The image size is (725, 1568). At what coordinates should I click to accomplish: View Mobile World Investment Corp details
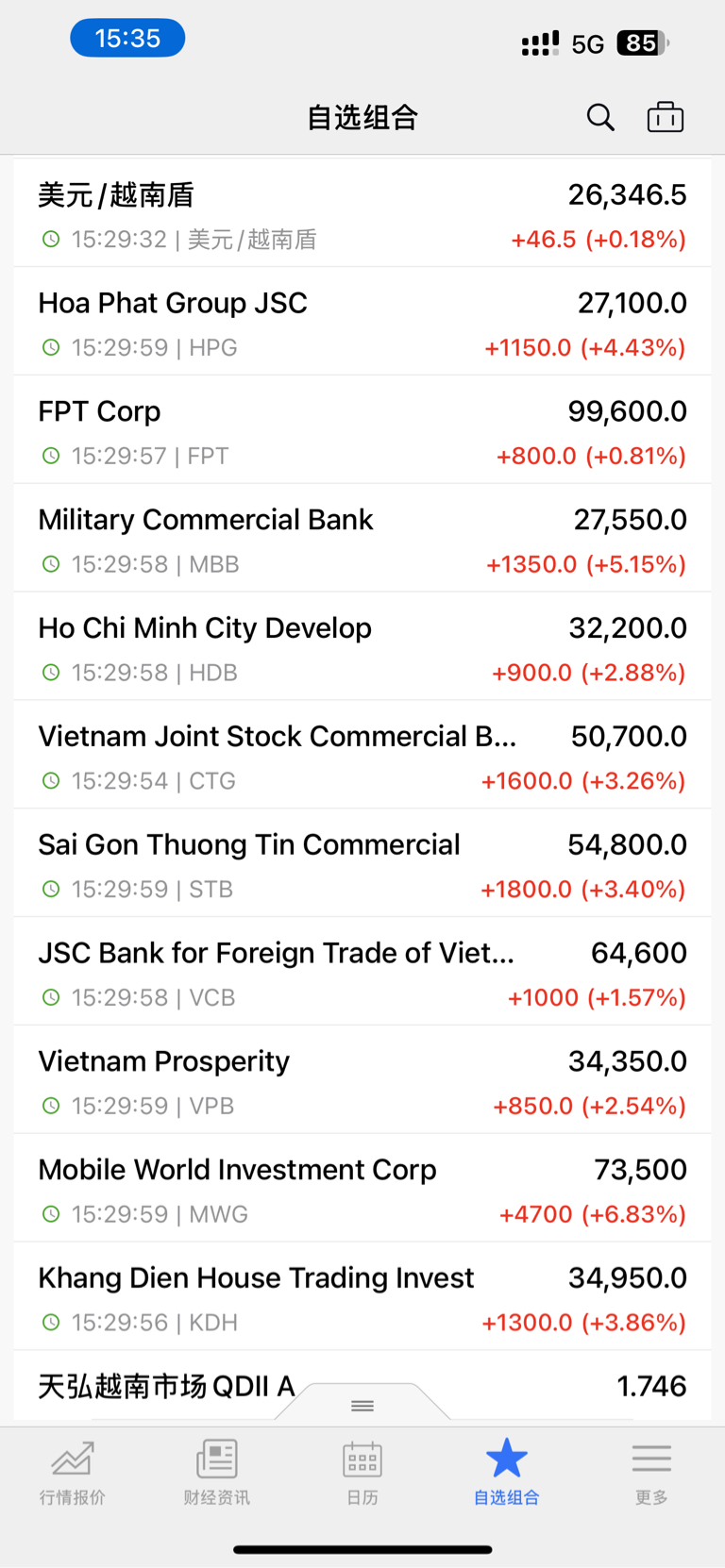[362, 1189]
